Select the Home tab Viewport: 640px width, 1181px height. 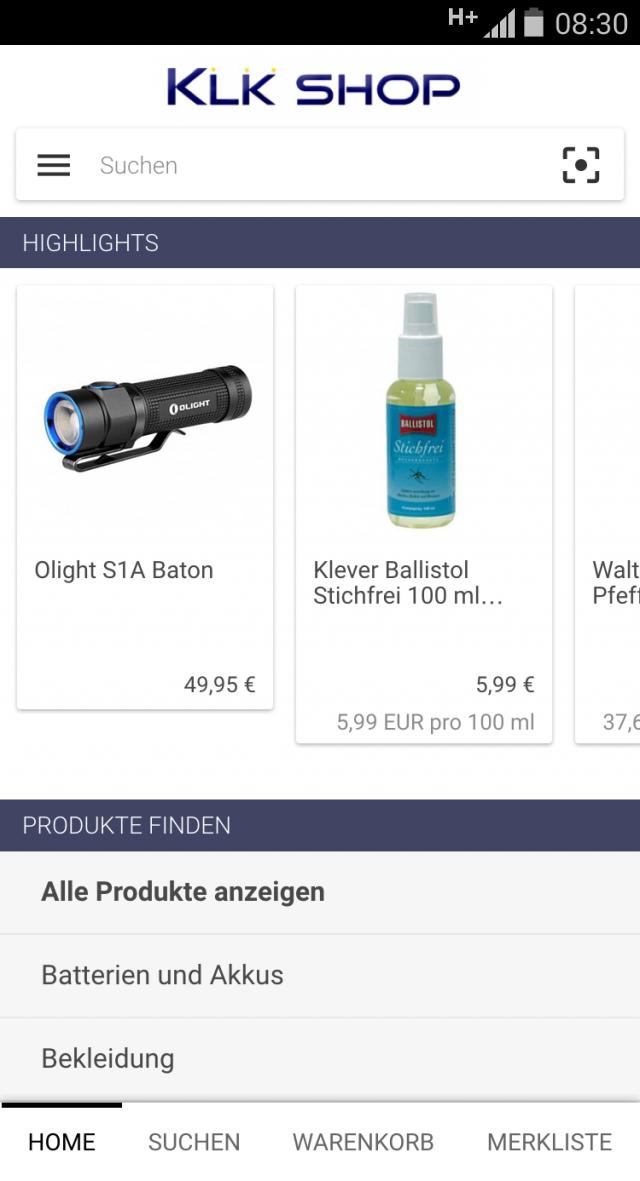(x=62, y=1142)
